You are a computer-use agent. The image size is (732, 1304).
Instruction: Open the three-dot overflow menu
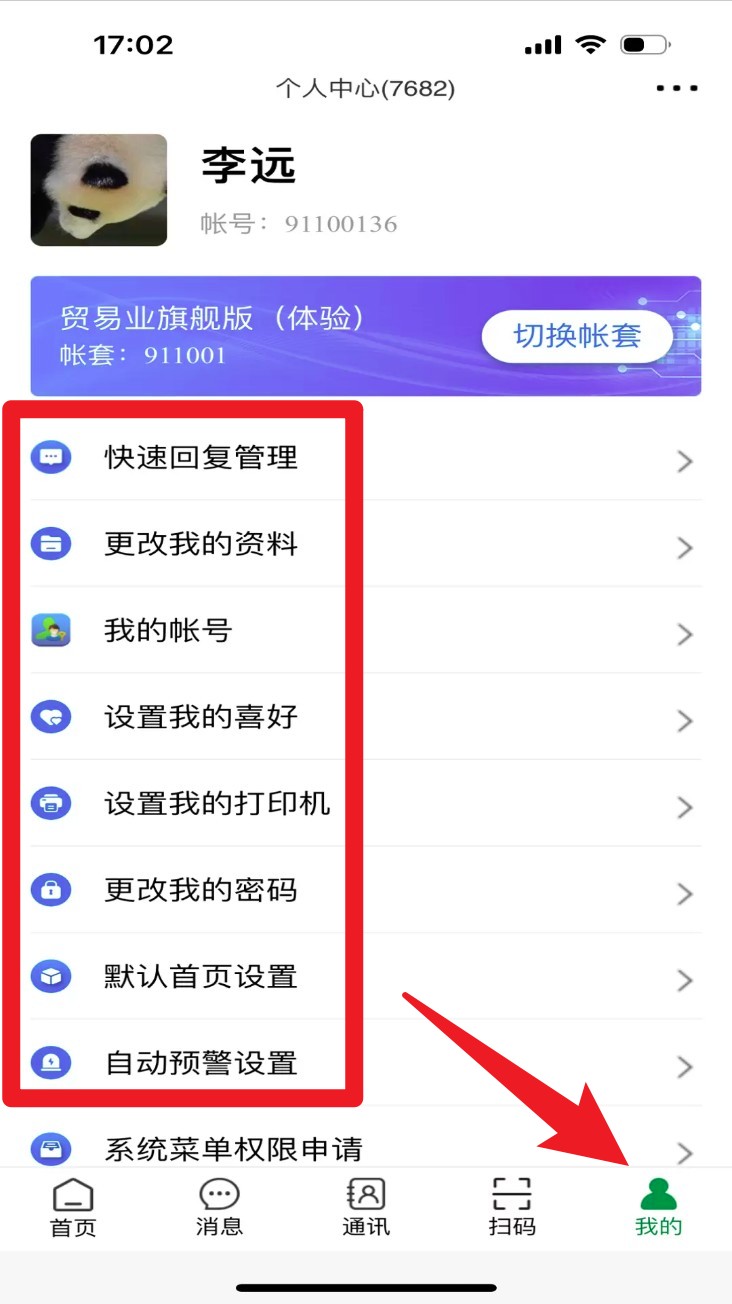pos(677,88)
